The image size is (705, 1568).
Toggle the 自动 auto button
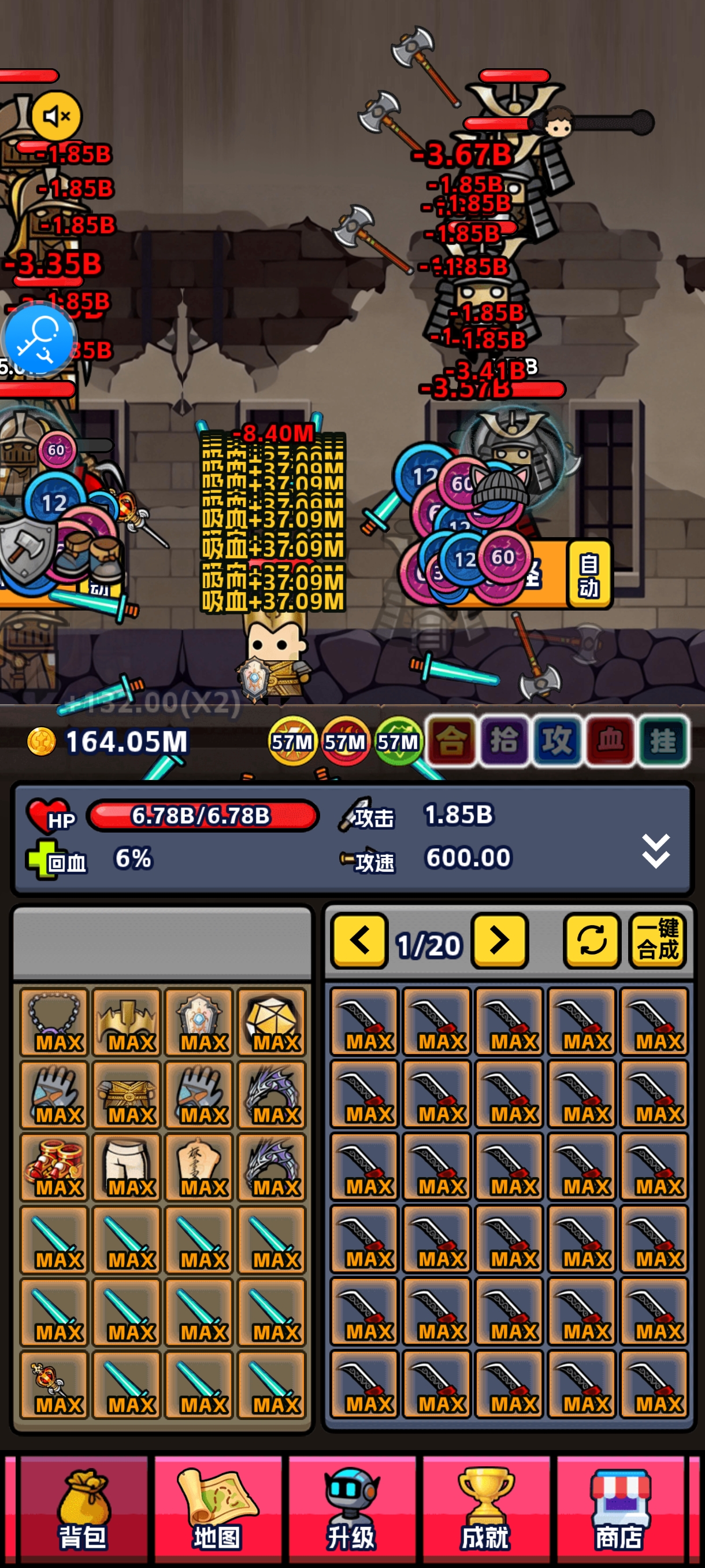588,575
